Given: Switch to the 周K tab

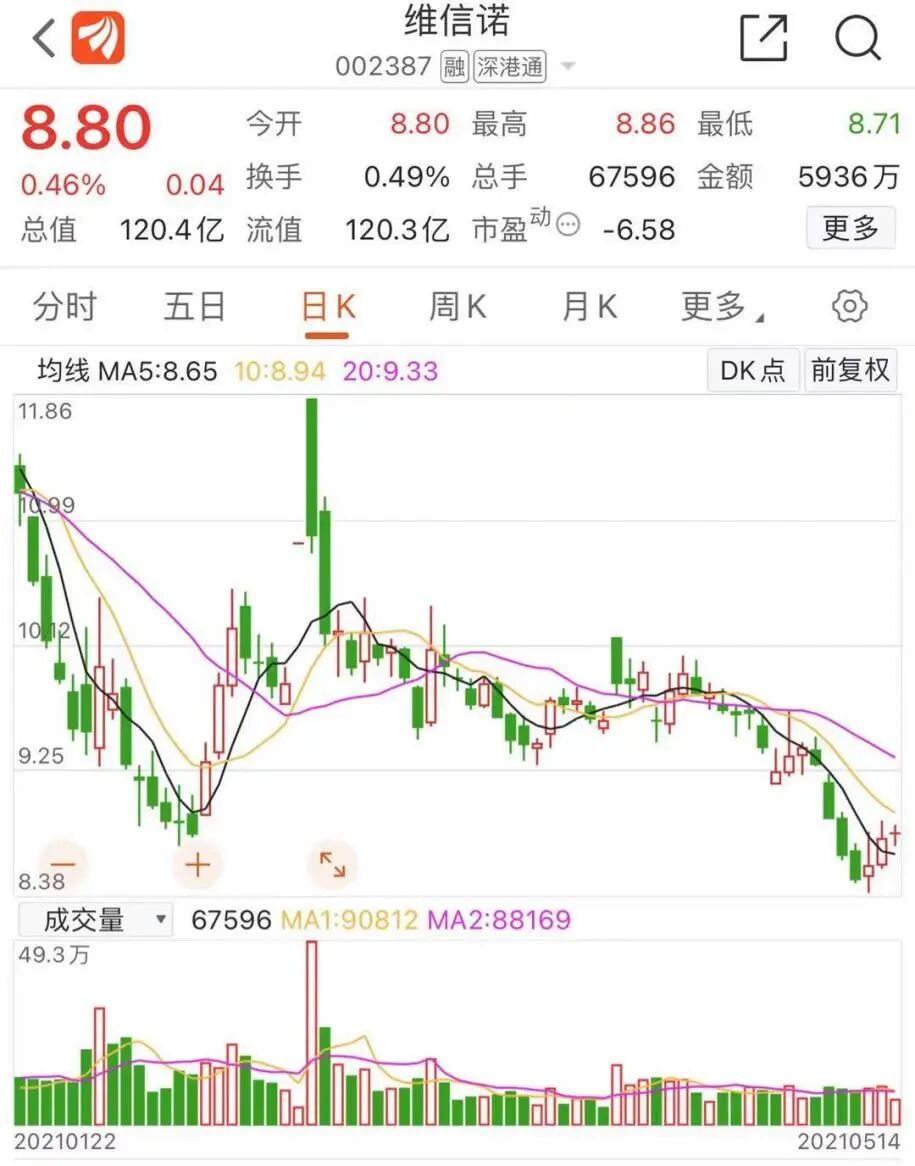Looking at the screenshot, I should pos(458,306).
